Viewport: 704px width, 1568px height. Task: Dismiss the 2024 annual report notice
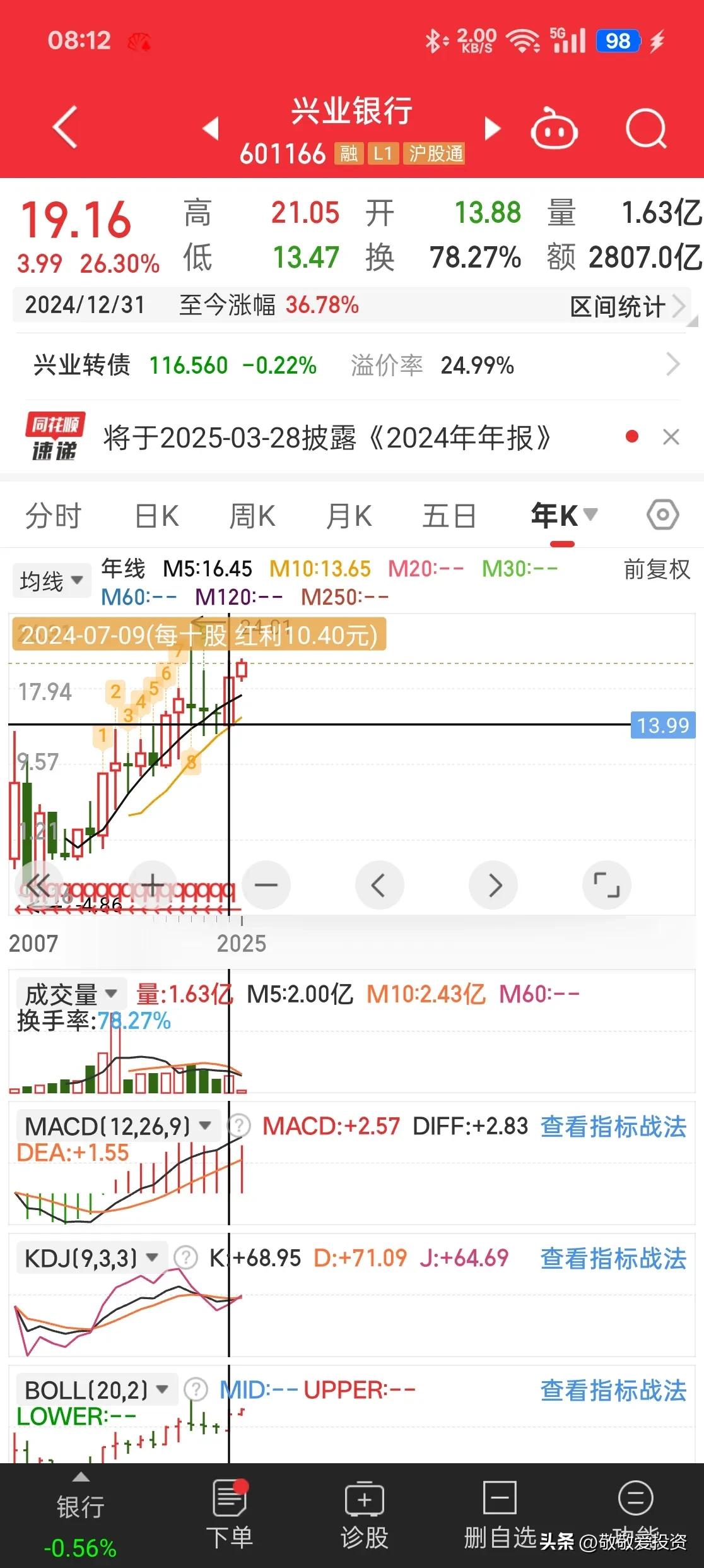coord(671,437)
